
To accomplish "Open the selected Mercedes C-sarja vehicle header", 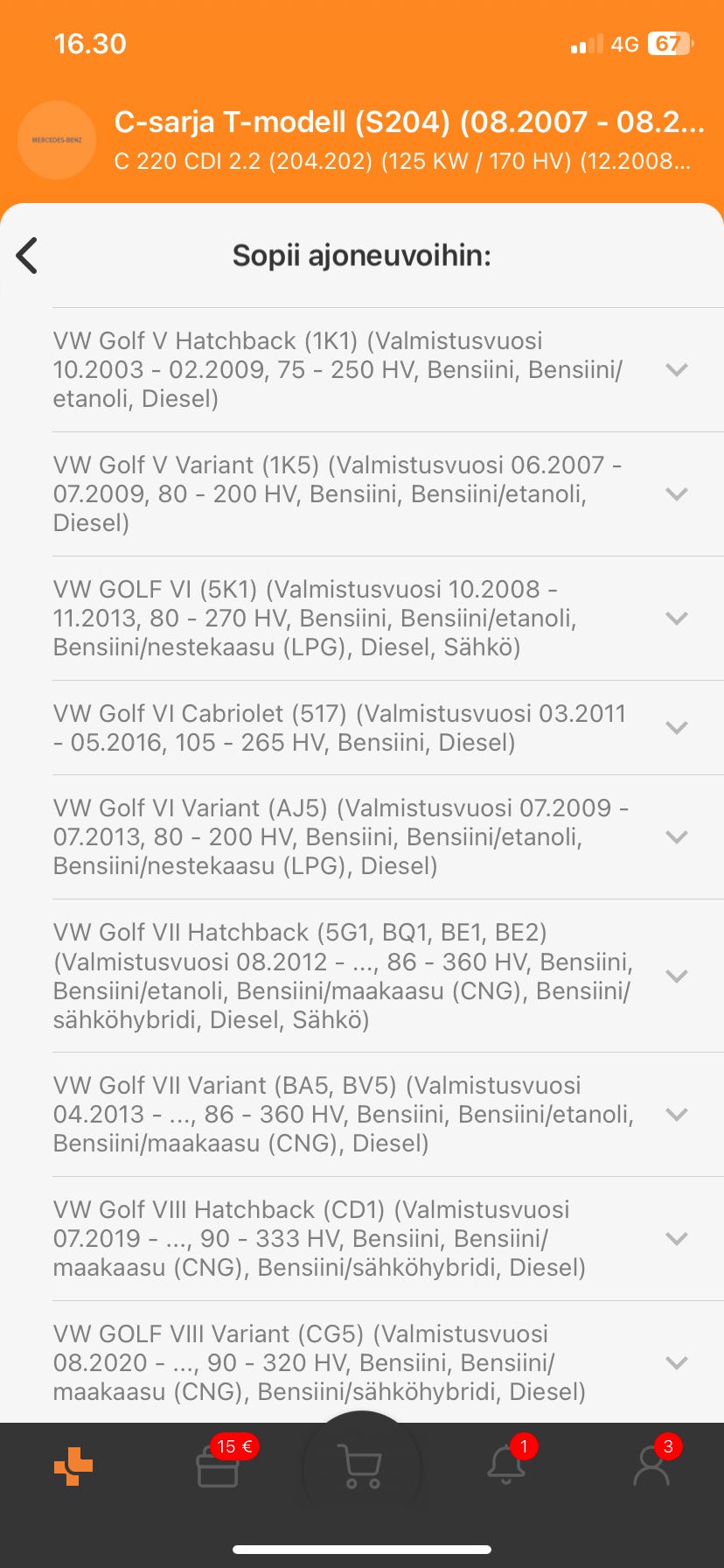I will 407,140.
